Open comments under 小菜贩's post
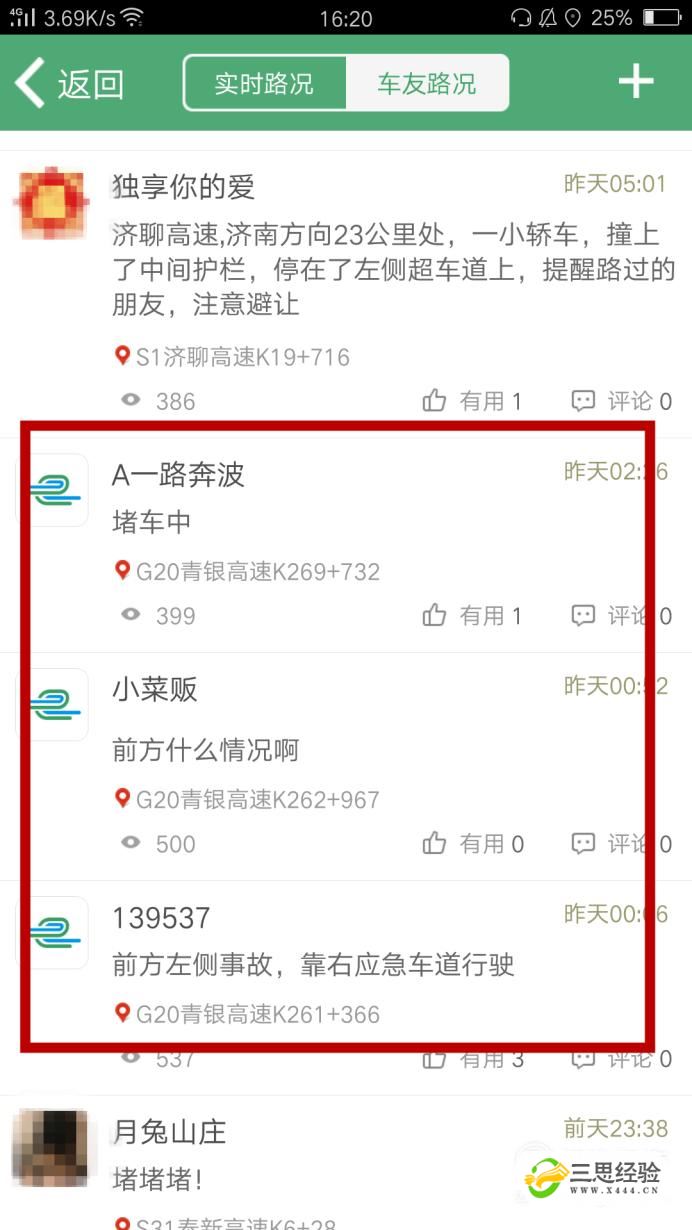Image resolution: width=692 pixels, height=1230 pixels. pyautogui.click(x=620, y=844)
